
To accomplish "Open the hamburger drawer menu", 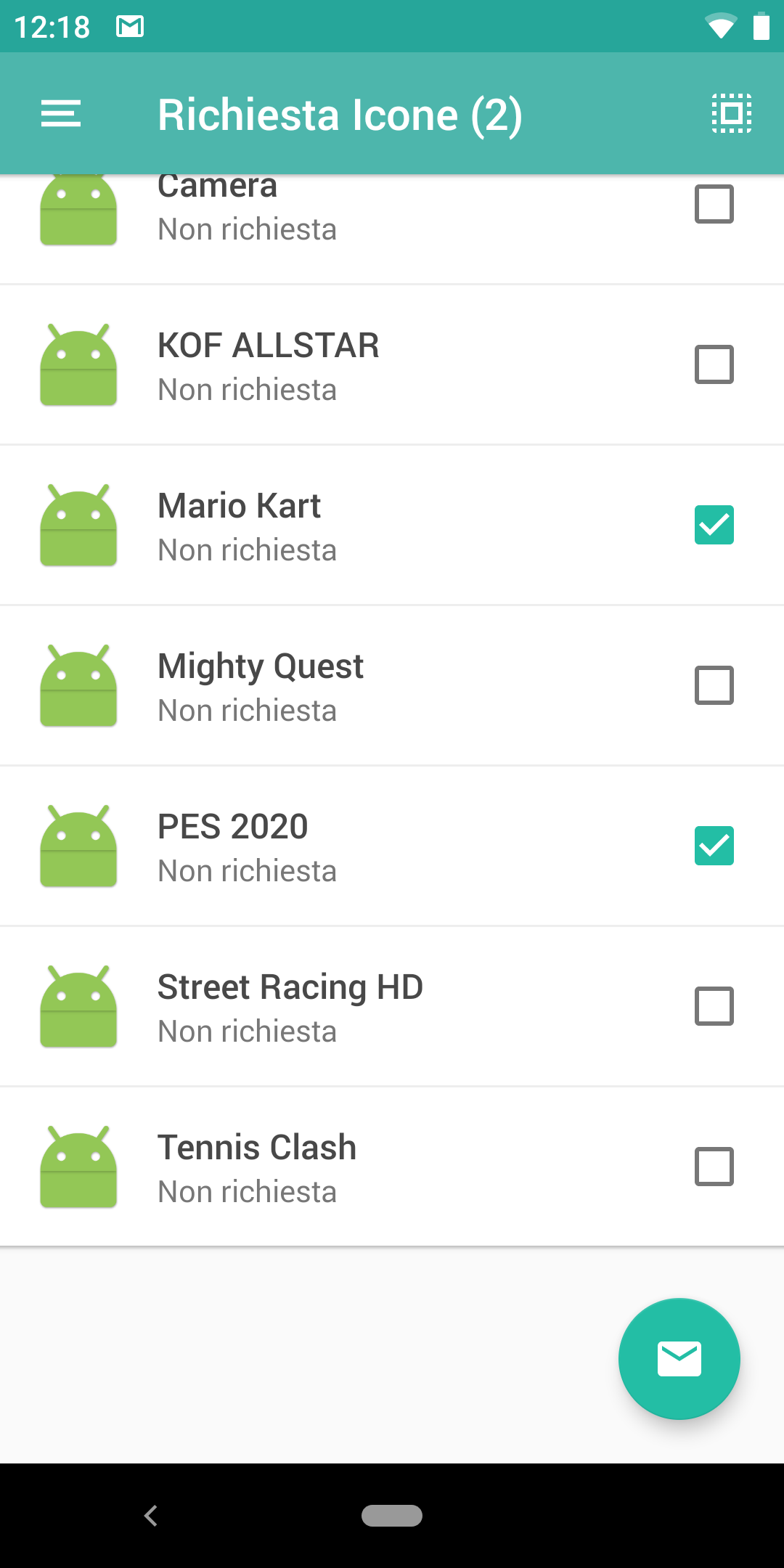I will tap(61, 114).
